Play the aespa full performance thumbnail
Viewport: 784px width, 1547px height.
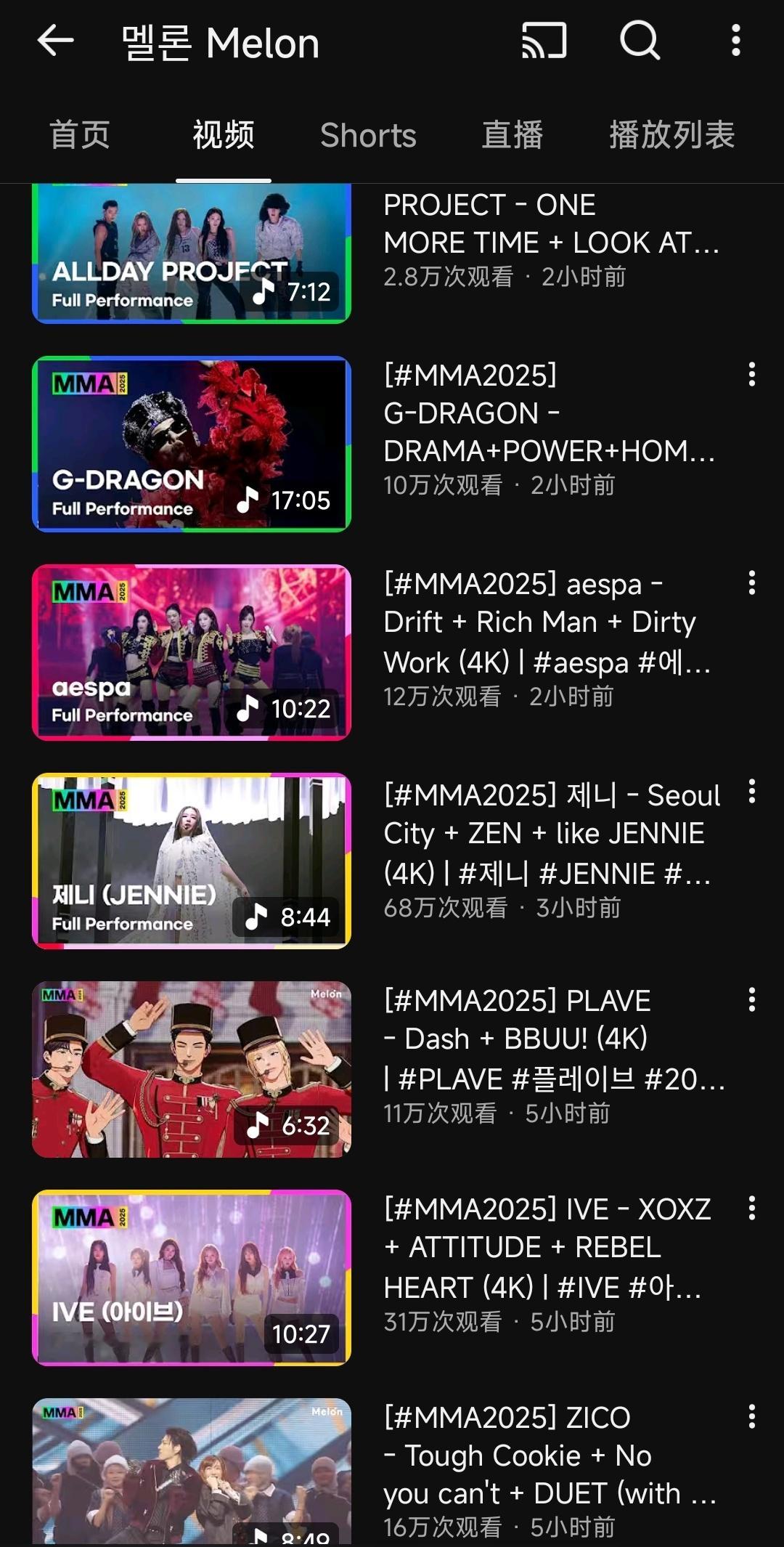192,651
